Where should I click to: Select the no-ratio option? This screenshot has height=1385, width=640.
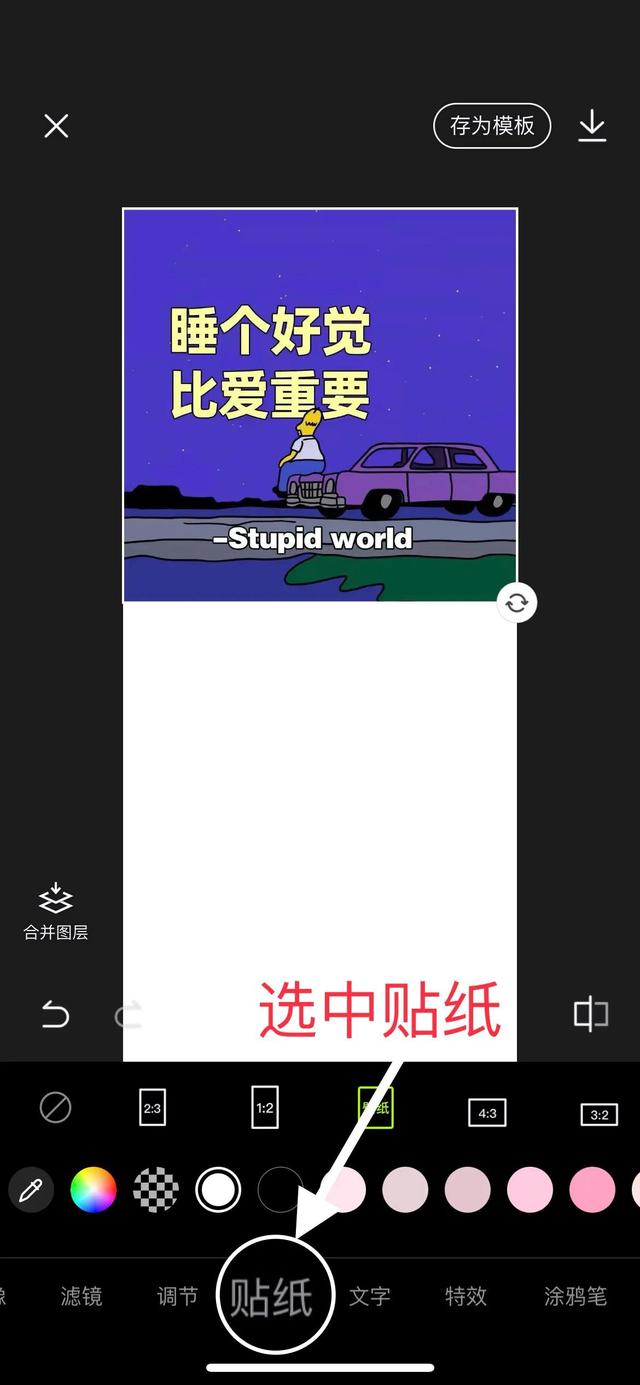[55, 1108]
